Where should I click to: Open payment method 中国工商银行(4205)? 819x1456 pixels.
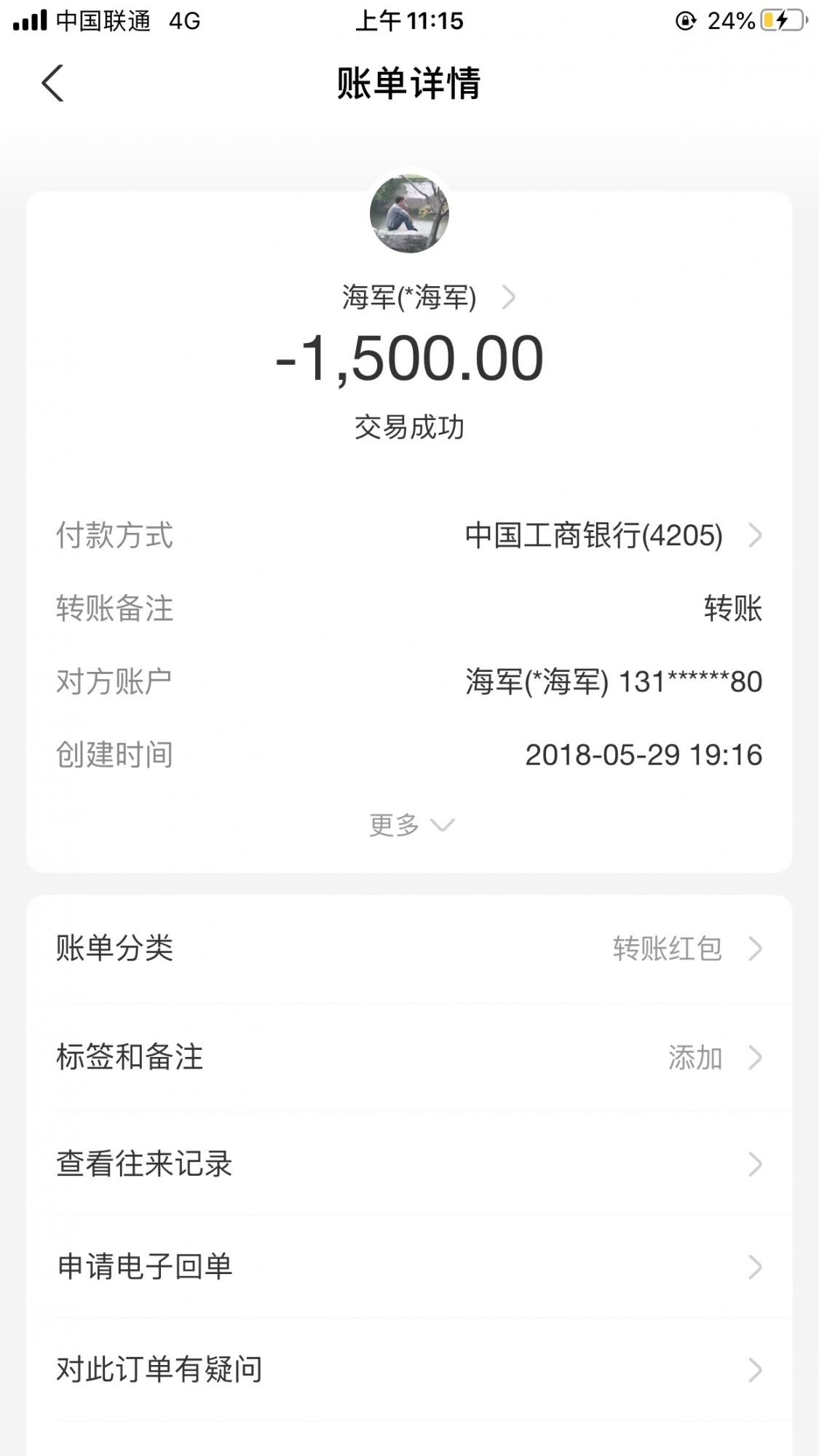click(x=613, y=536)
